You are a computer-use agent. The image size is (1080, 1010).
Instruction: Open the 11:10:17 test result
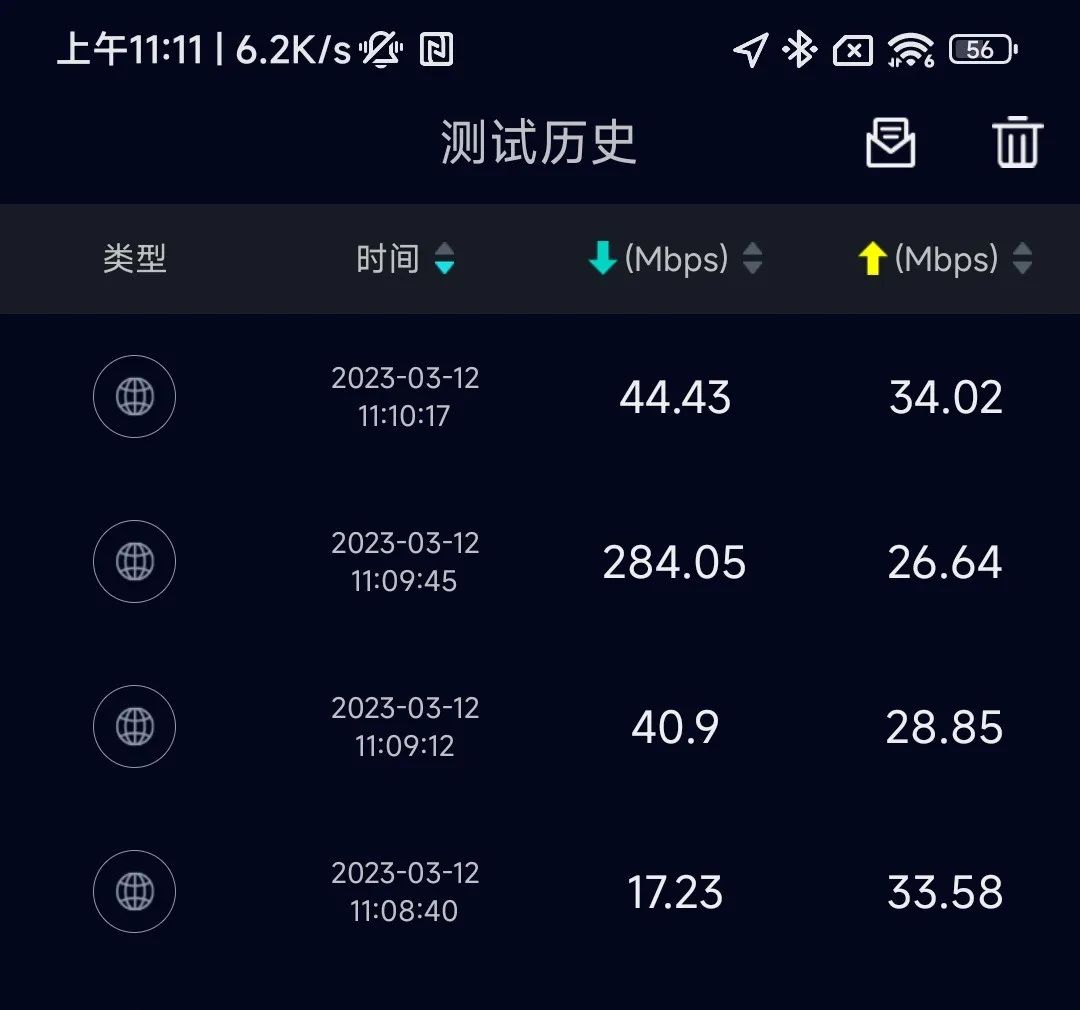coord(540,396)
